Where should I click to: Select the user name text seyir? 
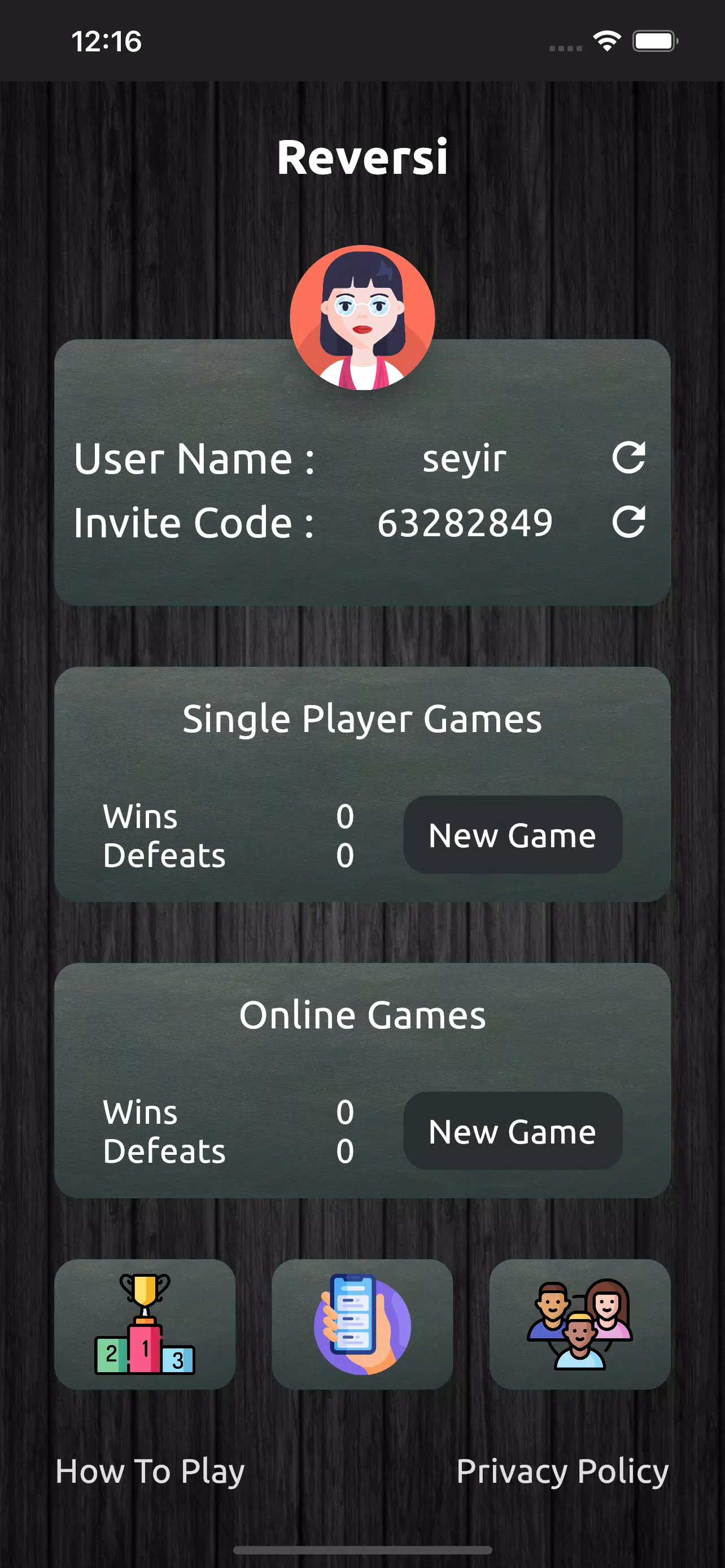464,459
